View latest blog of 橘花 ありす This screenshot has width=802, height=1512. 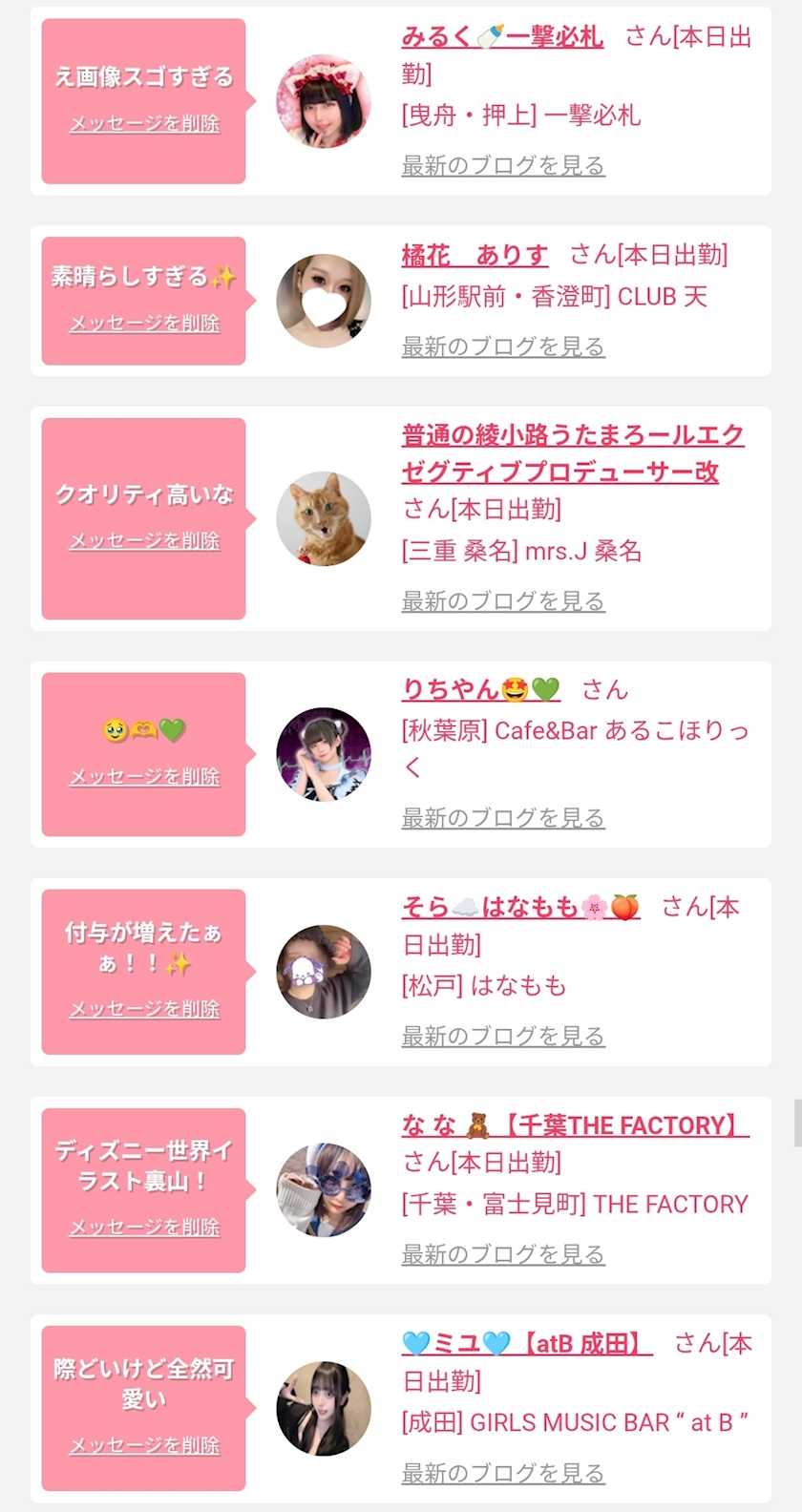[503, 346]
